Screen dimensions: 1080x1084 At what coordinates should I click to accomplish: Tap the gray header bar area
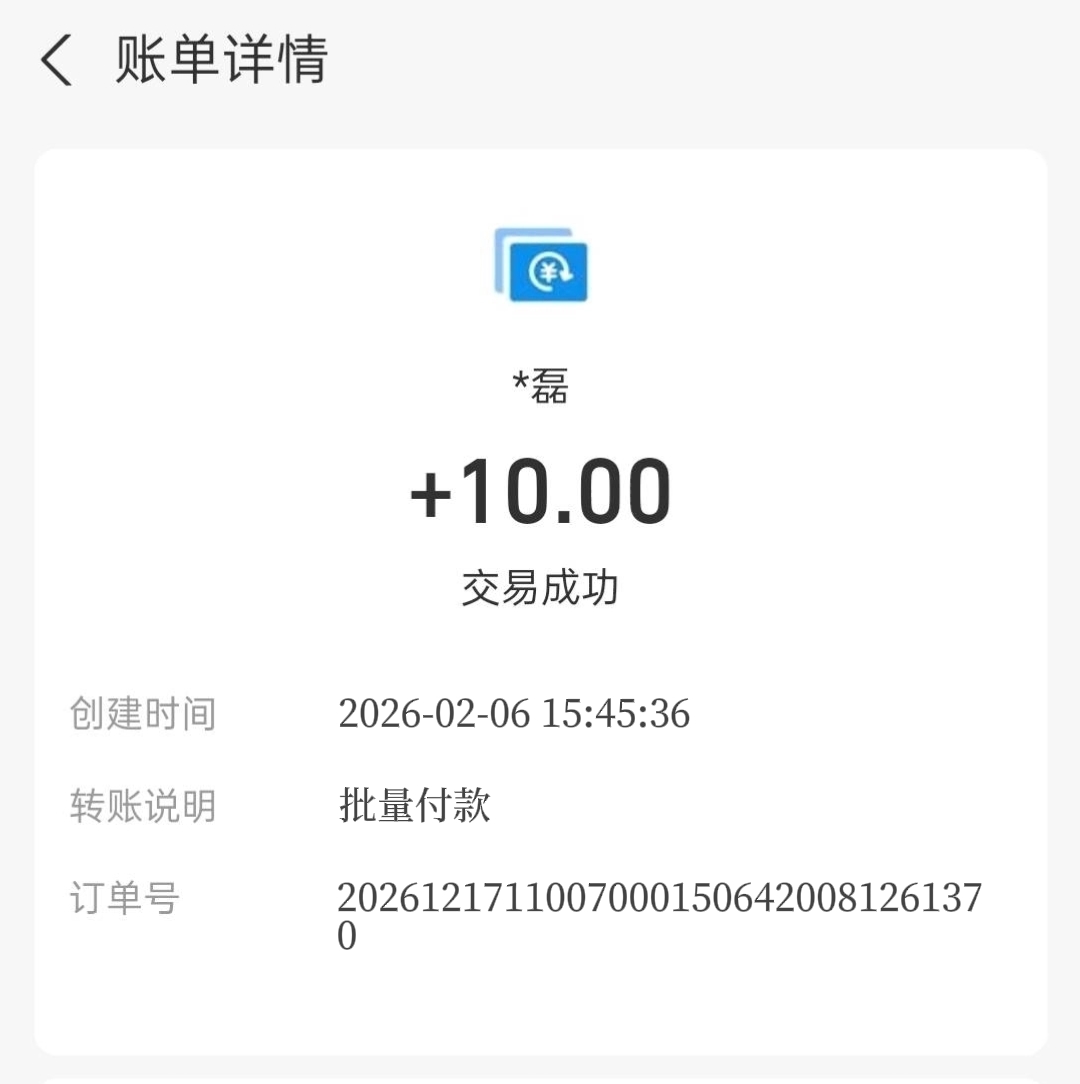(x=700, y=60)
